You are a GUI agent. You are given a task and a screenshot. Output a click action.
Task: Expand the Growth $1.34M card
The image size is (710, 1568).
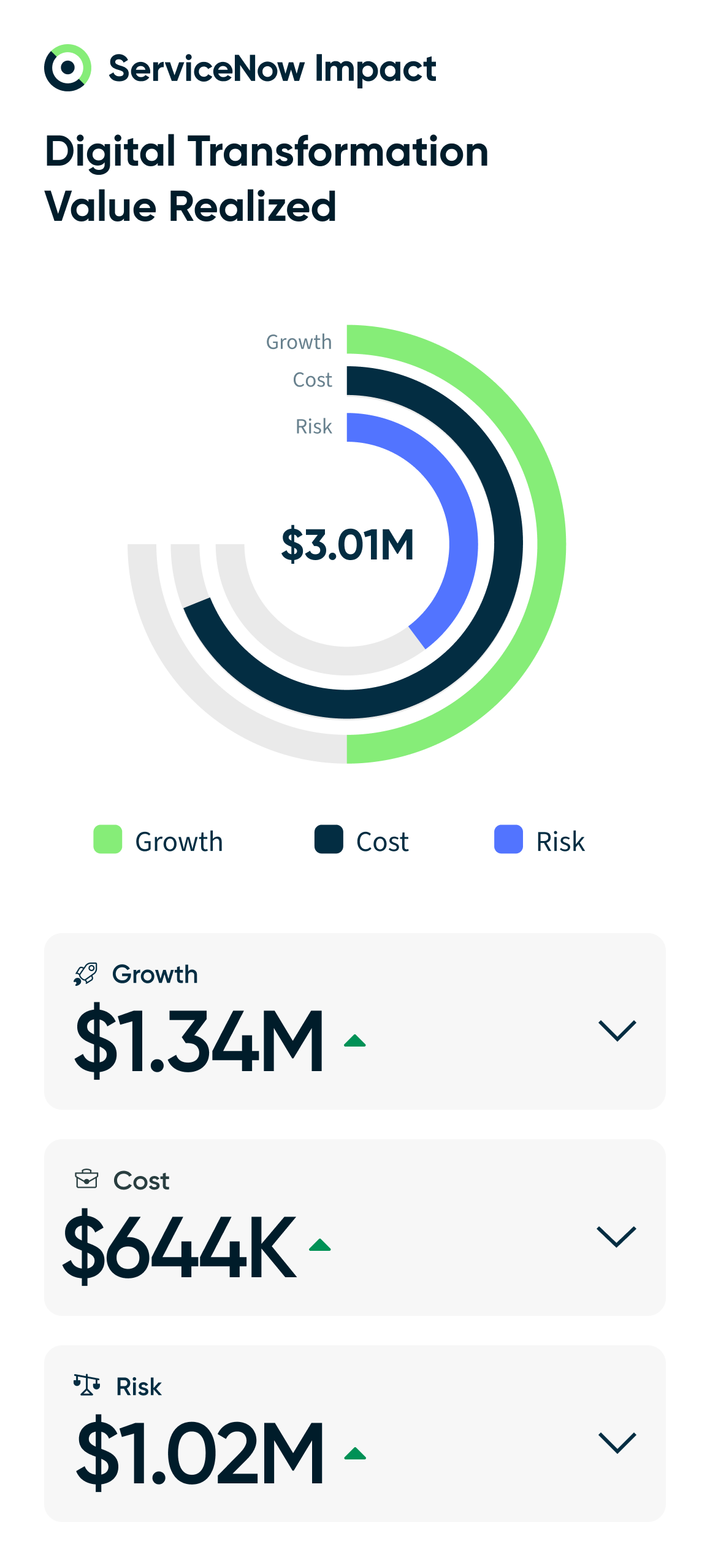tap(617, 1031)
